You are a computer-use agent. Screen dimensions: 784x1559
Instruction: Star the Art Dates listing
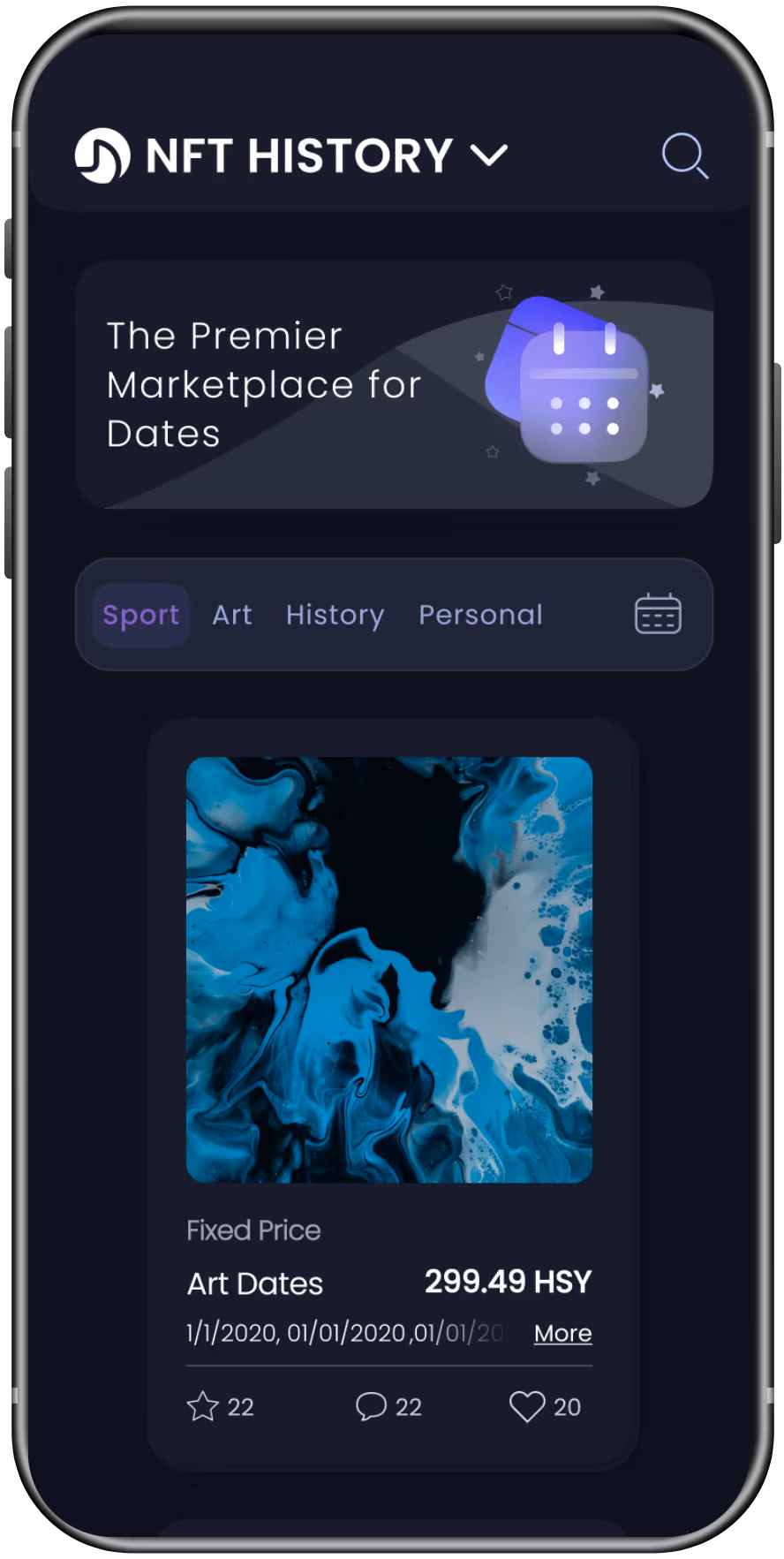[203, 1406]
